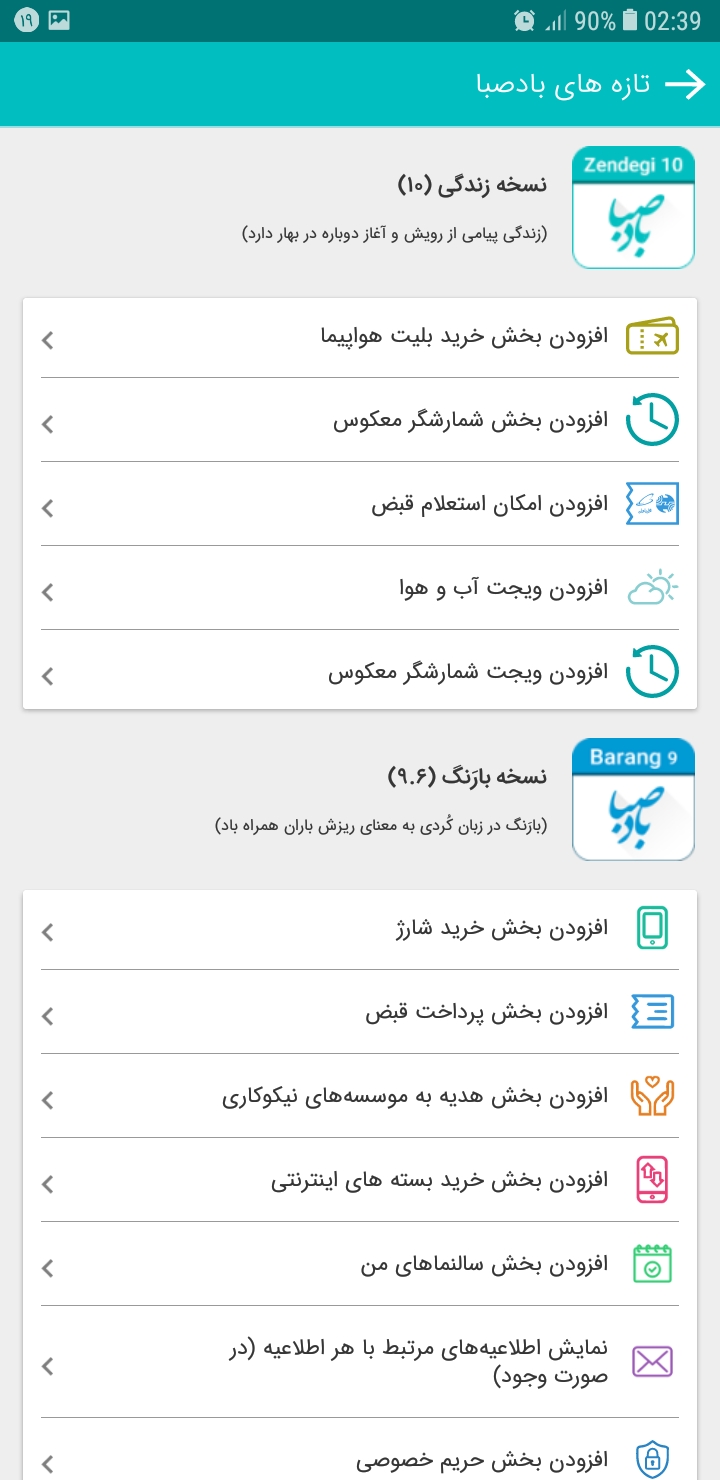The image size is (720, 1480).
Task: Click the Barang 9 app thumbnail
Action: (633, 799)
